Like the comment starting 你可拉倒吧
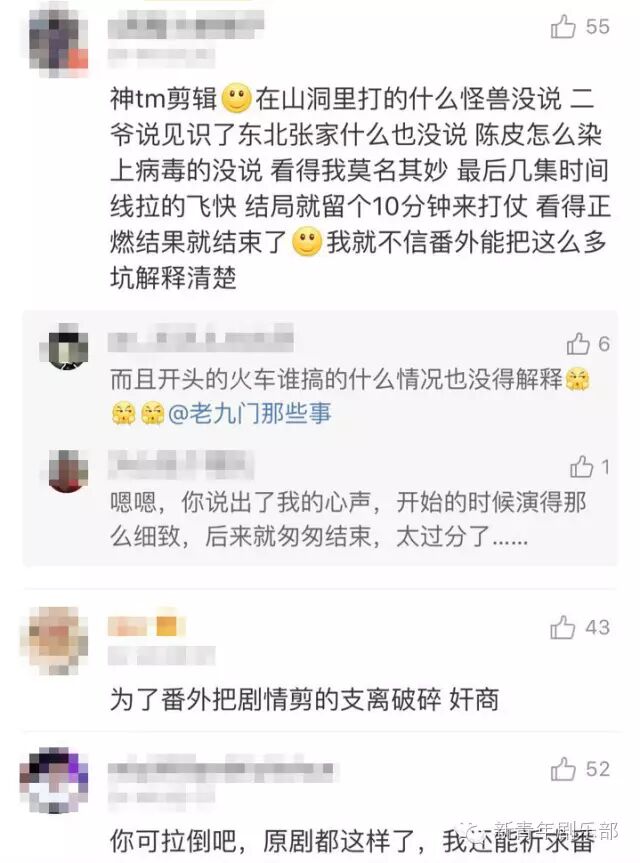 pos(564,768)
